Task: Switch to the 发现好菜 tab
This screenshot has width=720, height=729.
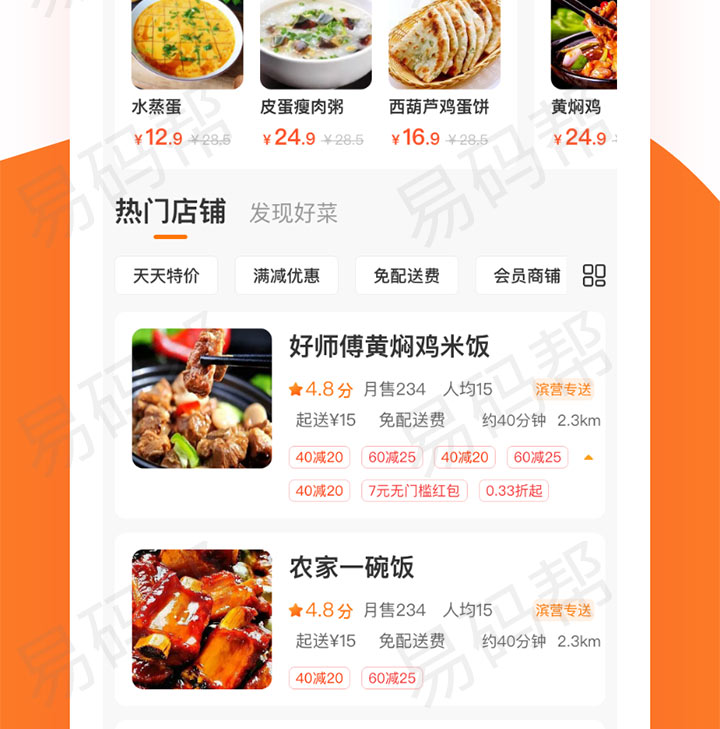Action: (x=295, y=212)
